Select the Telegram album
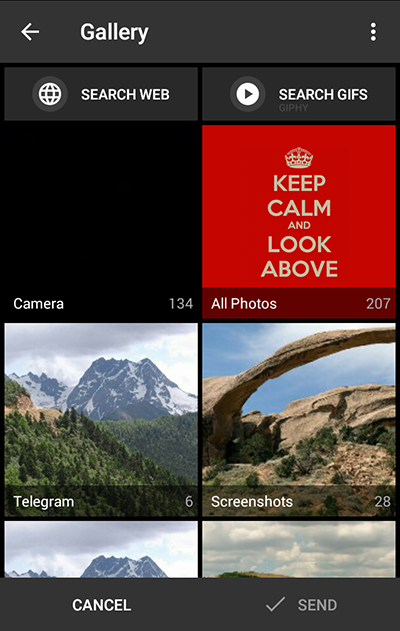Image resolution: width=400 pixels, height=631 pixels. pyautogui.click(x=101, y=420)
